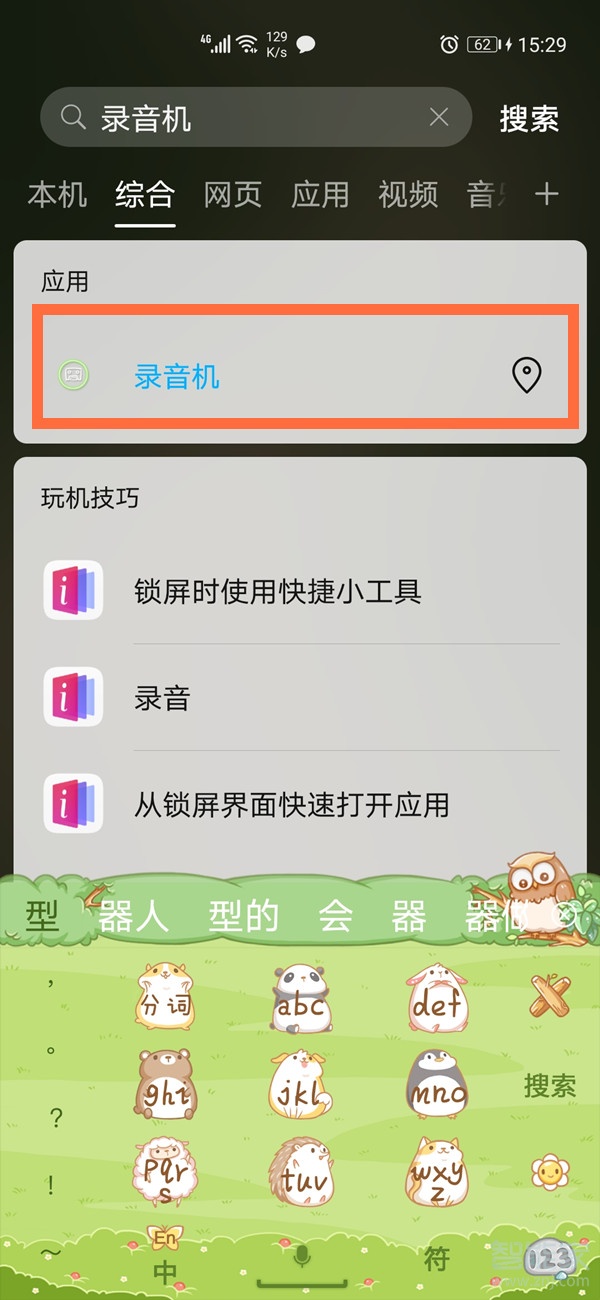600x1300 pixels.
Task: Clear the search text with X icon
Action: tap(438, 118)
